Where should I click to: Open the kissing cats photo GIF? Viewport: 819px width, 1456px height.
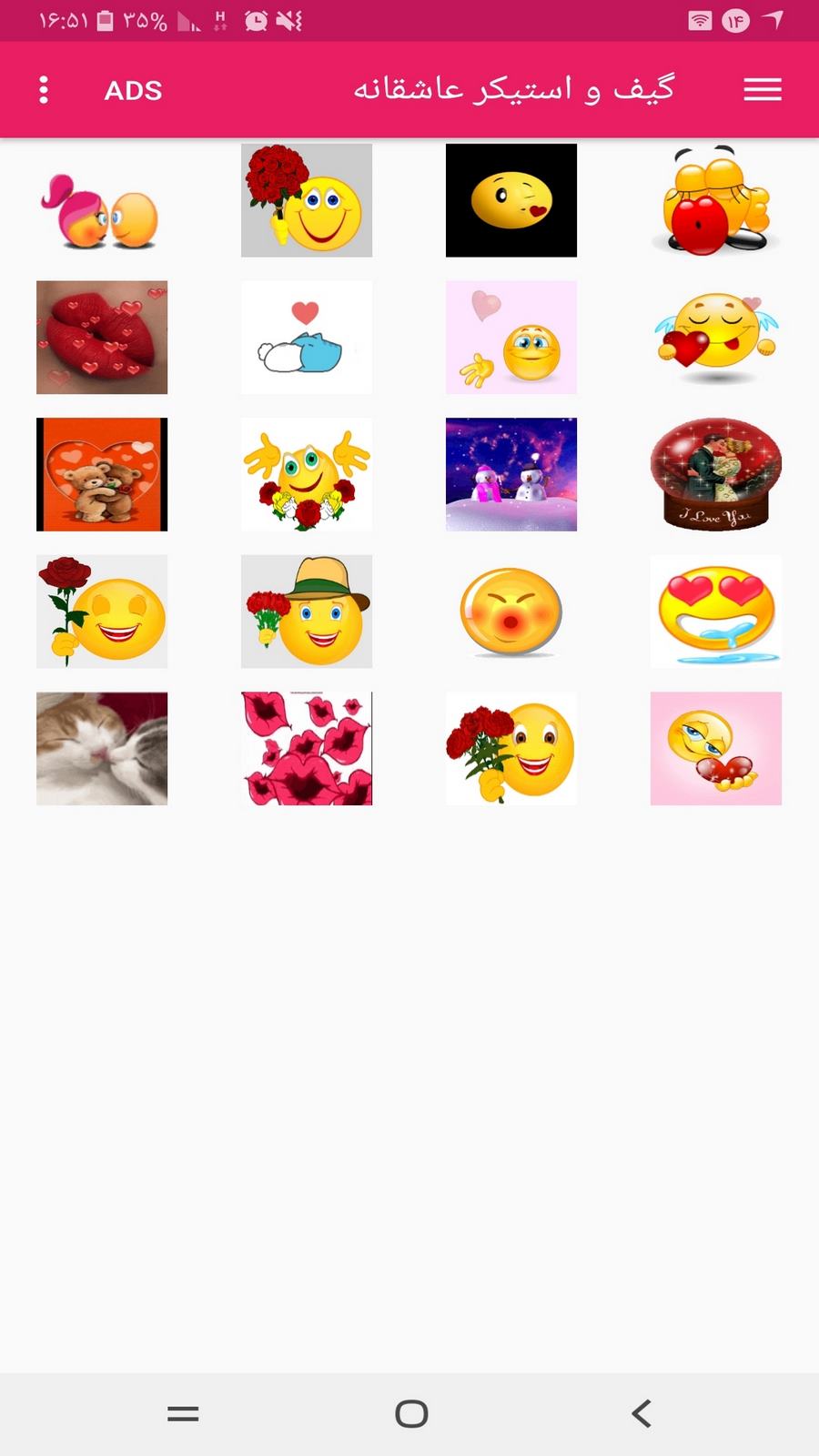[102, 748]
